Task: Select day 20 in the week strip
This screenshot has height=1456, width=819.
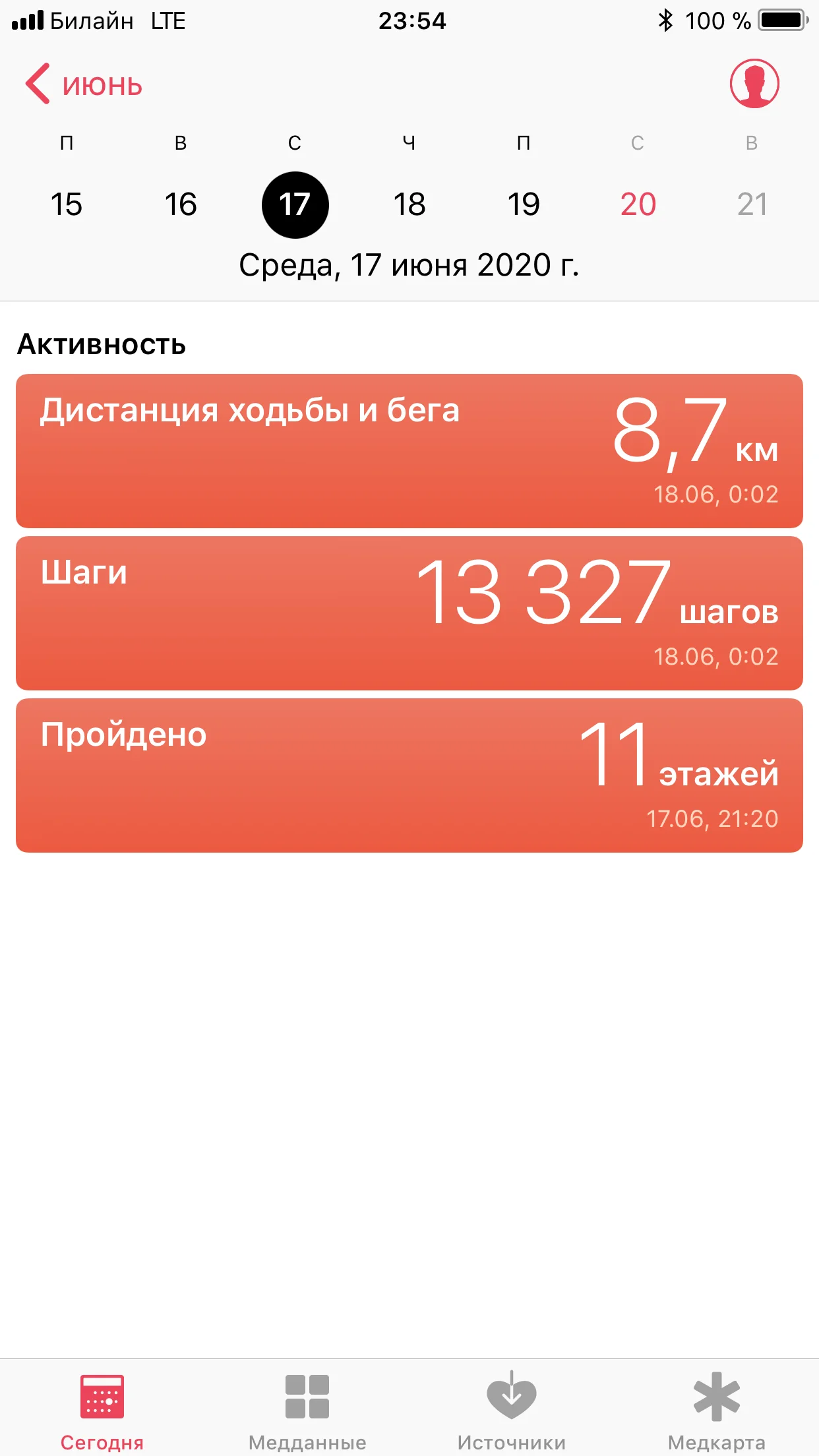Action: coord(638,204)
